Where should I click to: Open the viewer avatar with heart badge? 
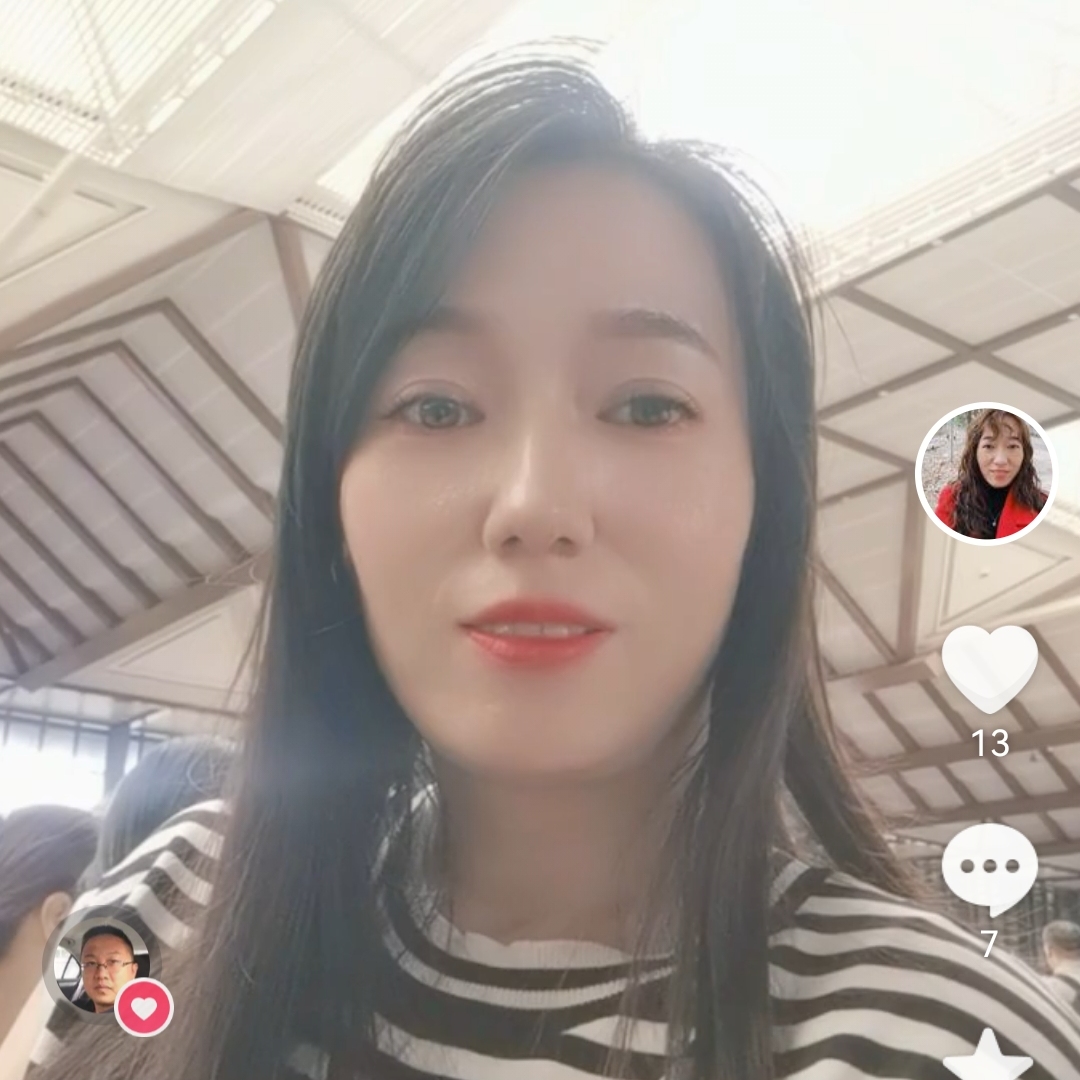103,966
